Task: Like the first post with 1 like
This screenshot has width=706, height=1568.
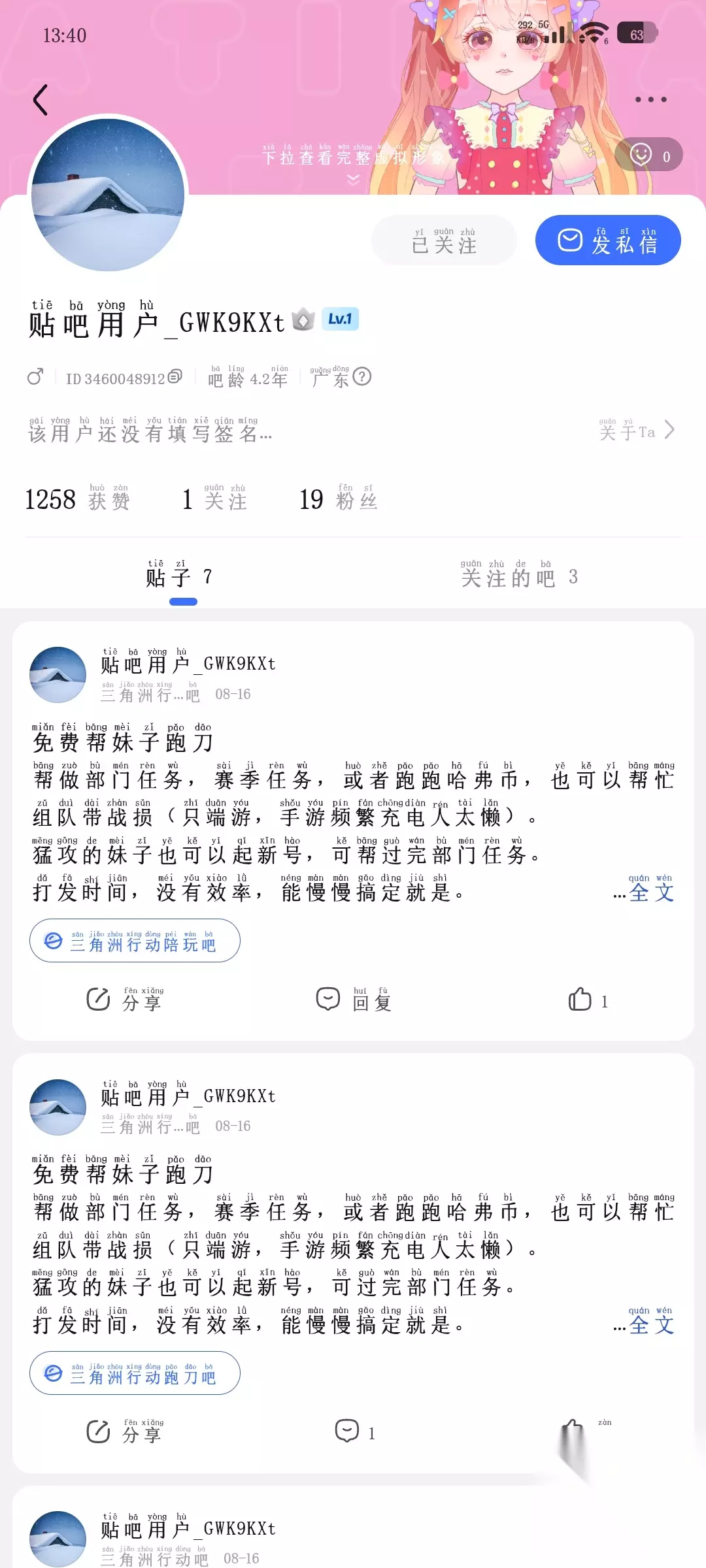Action: [588, 1000]
